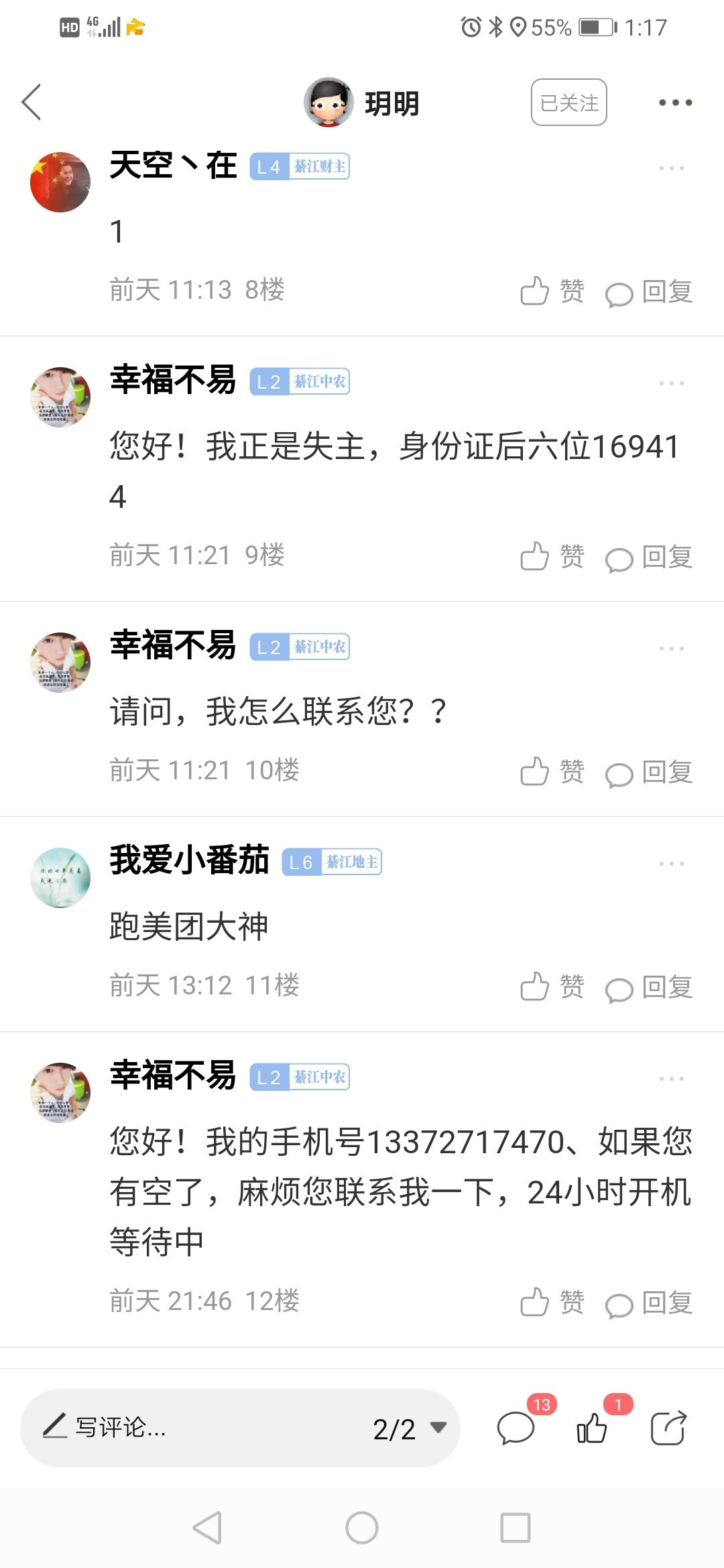
Task: Open more options for 12楼 comment
Action: tap(671, 1079)
